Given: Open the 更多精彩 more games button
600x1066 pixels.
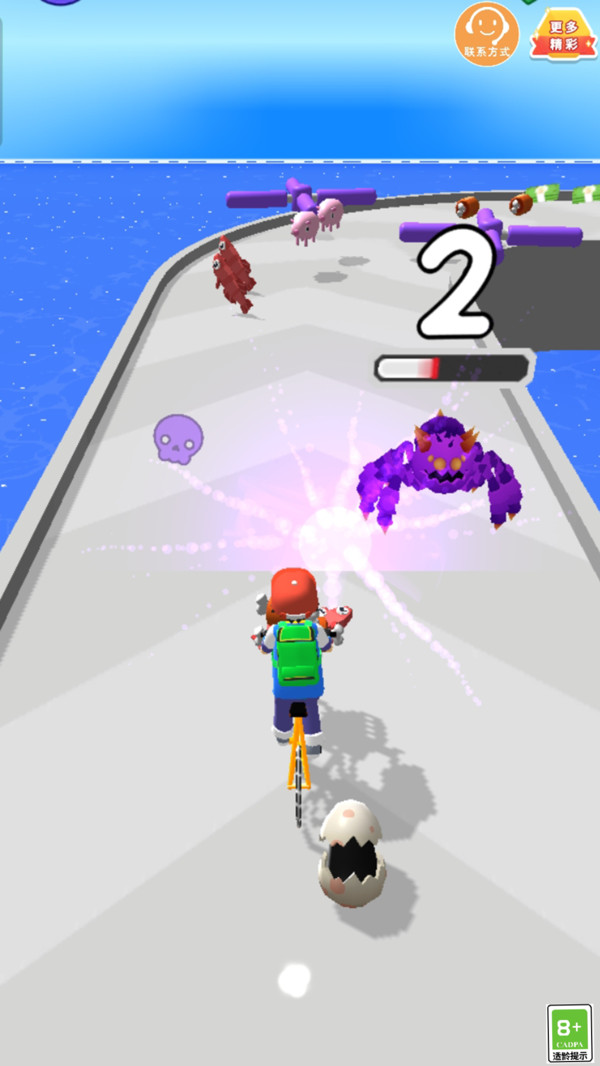Looking at the screenshot, I should (x=563, y=34).
